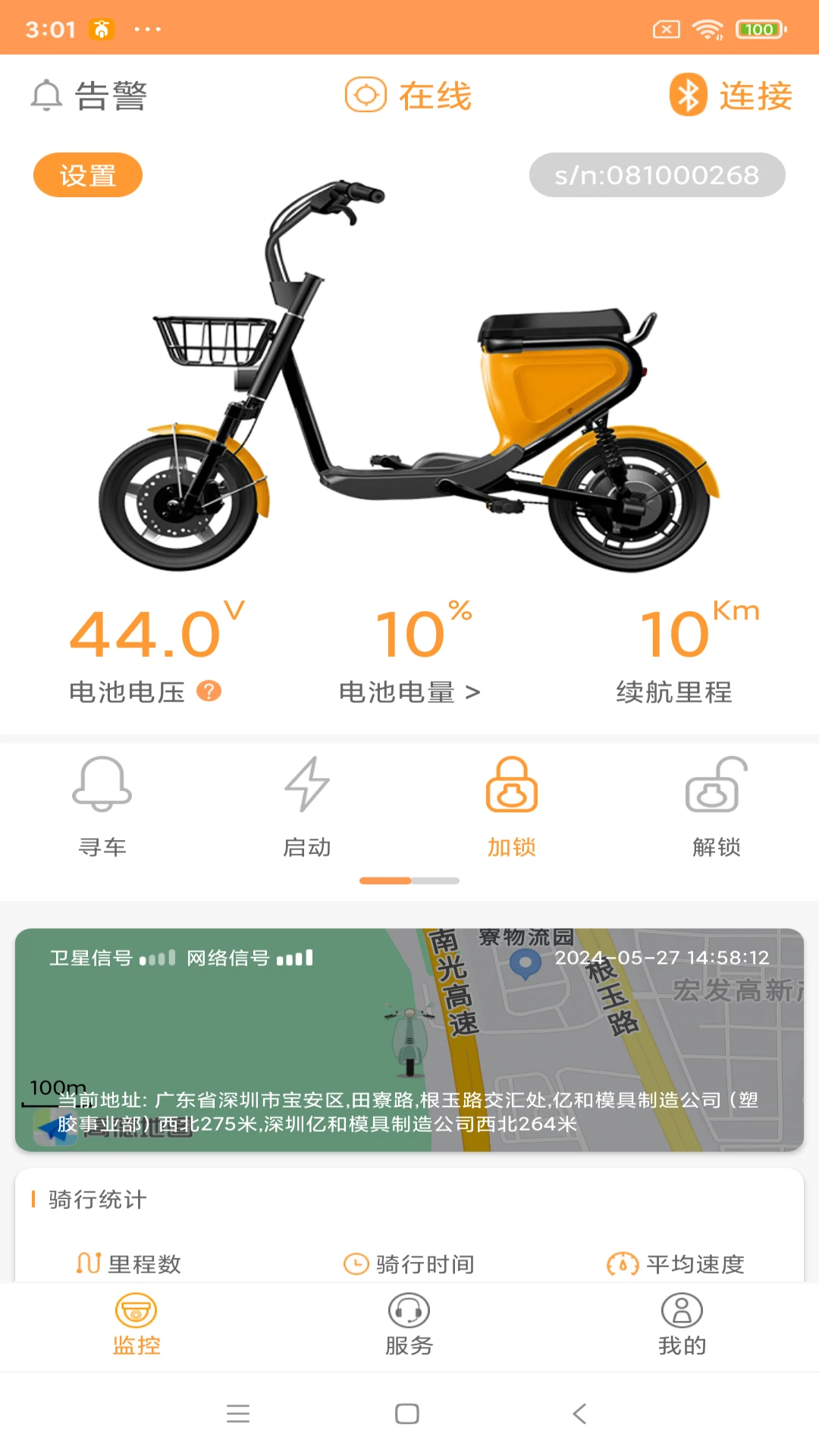Toggle lock state with the 加锁 control
Screen dimensions: 819x1456
512,808
